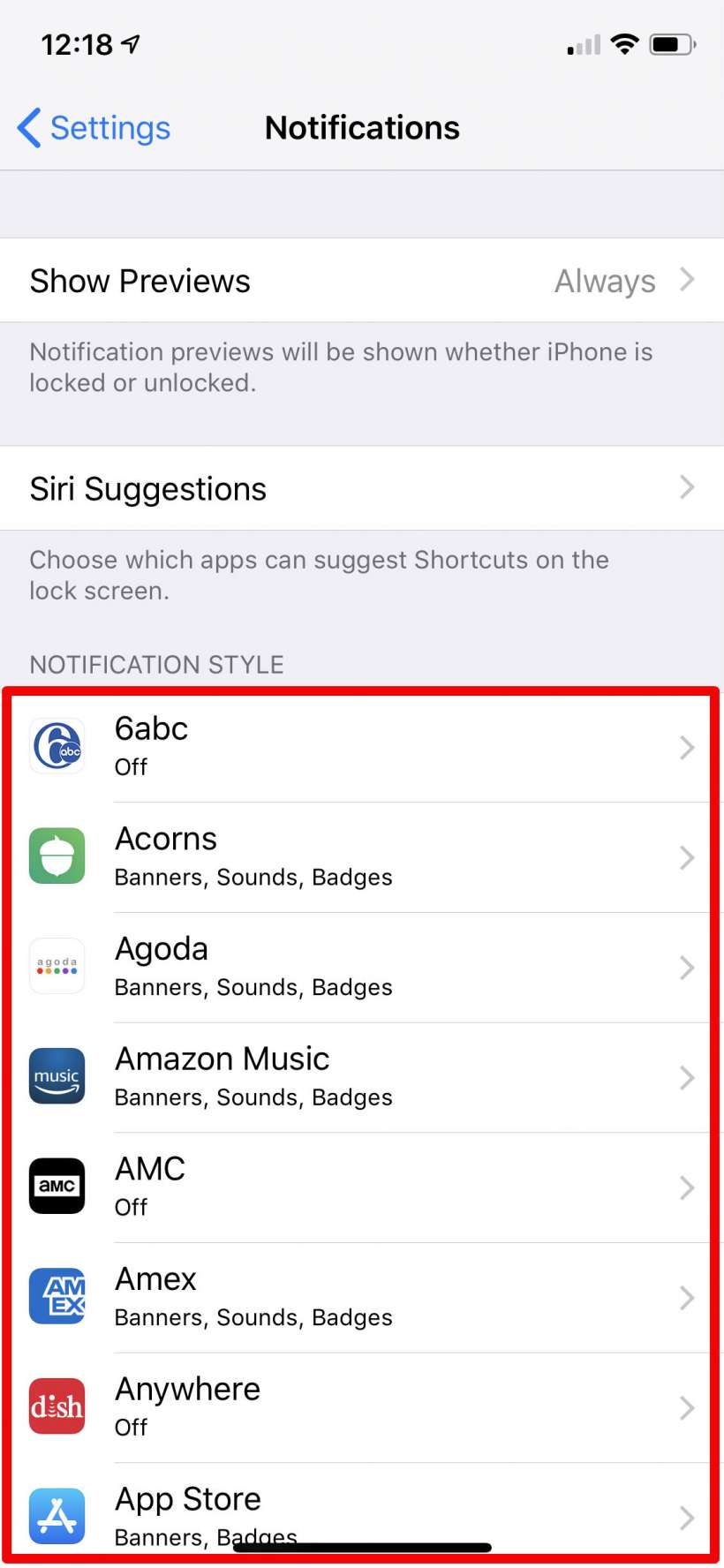Screen dimensions: 724x1568
Task: Tap the AMC row
Action: click(x=362, y=1187)
